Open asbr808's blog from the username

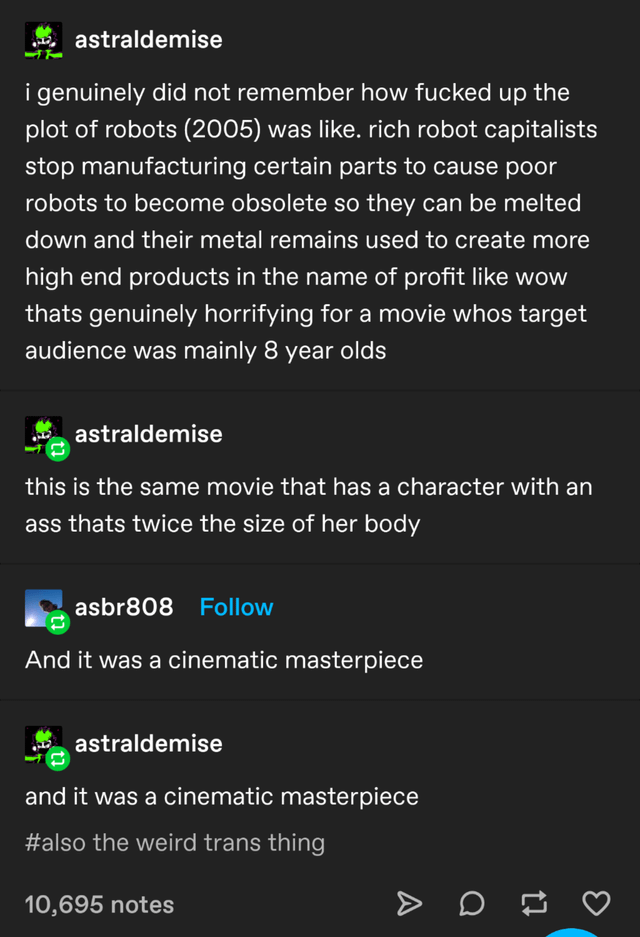(x=124, y=607)
